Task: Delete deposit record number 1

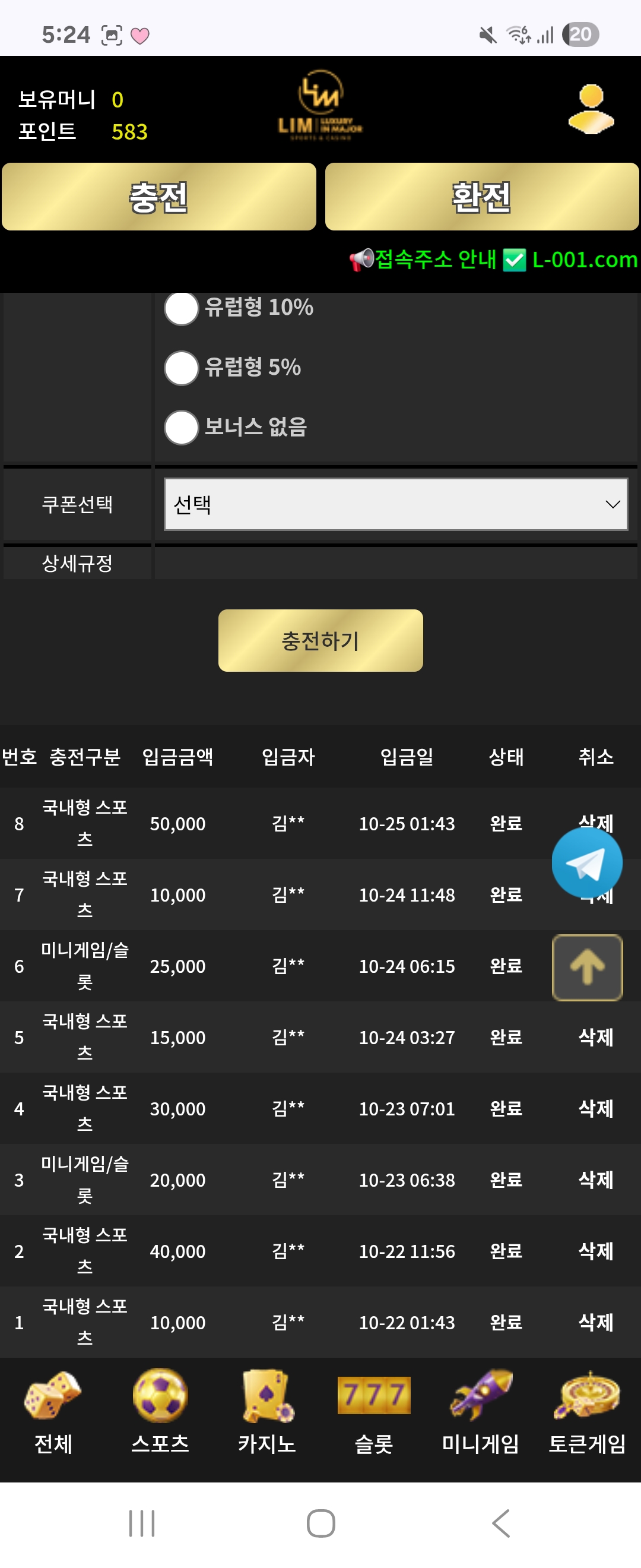Action: 595,1322
